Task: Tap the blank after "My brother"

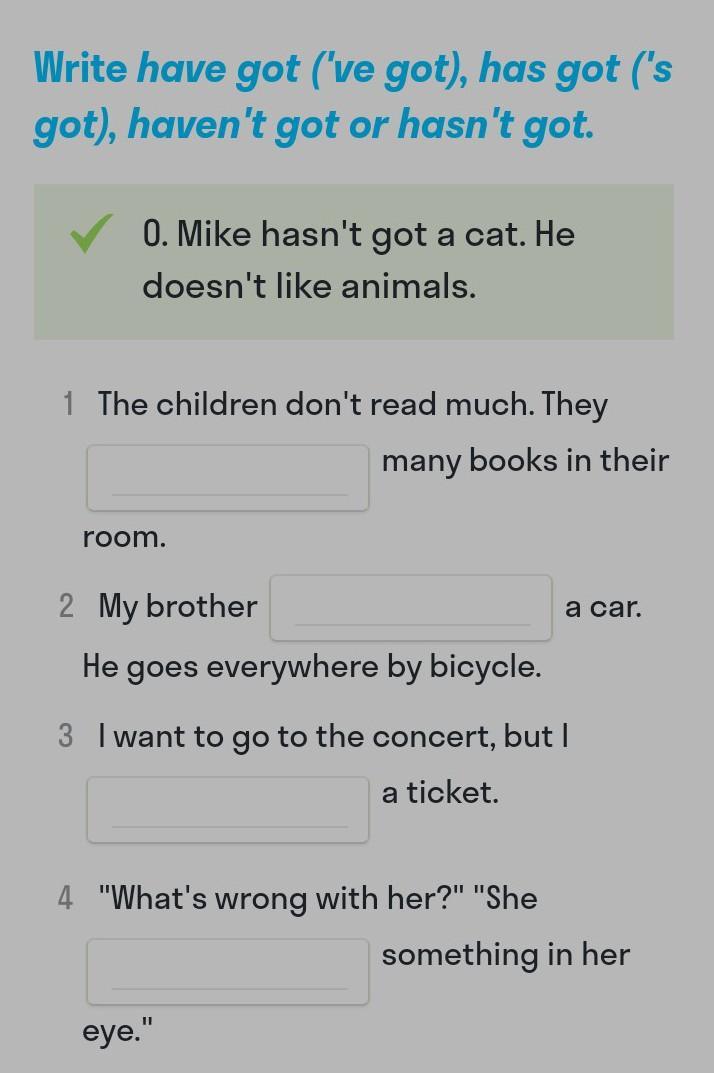Action: 410,607
